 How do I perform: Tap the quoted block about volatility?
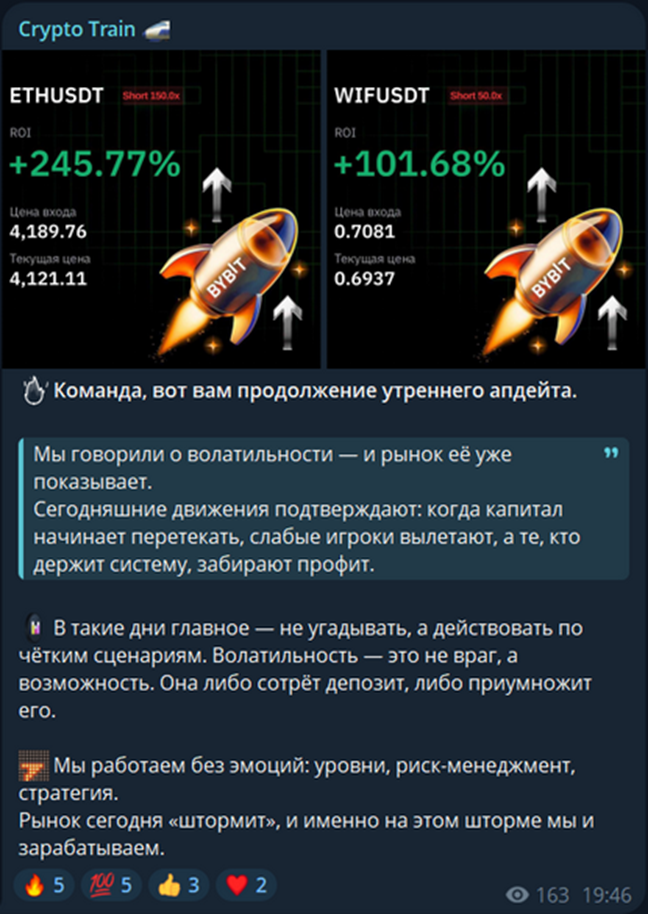[x=322, y=509]
